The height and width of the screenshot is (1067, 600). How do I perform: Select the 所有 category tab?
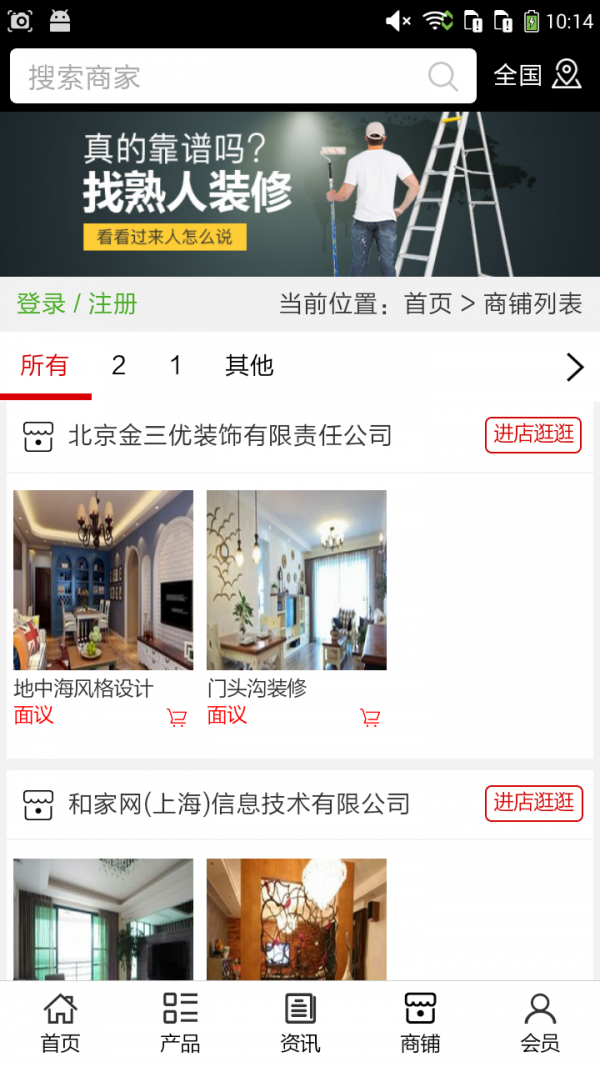[x=44, y=366]
